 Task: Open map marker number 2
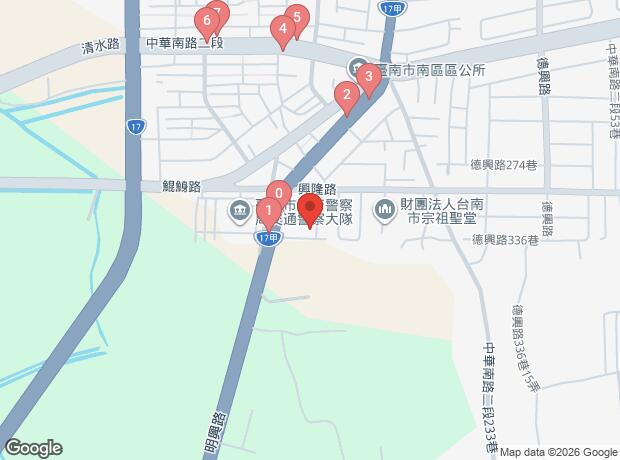tap(346, 97)
